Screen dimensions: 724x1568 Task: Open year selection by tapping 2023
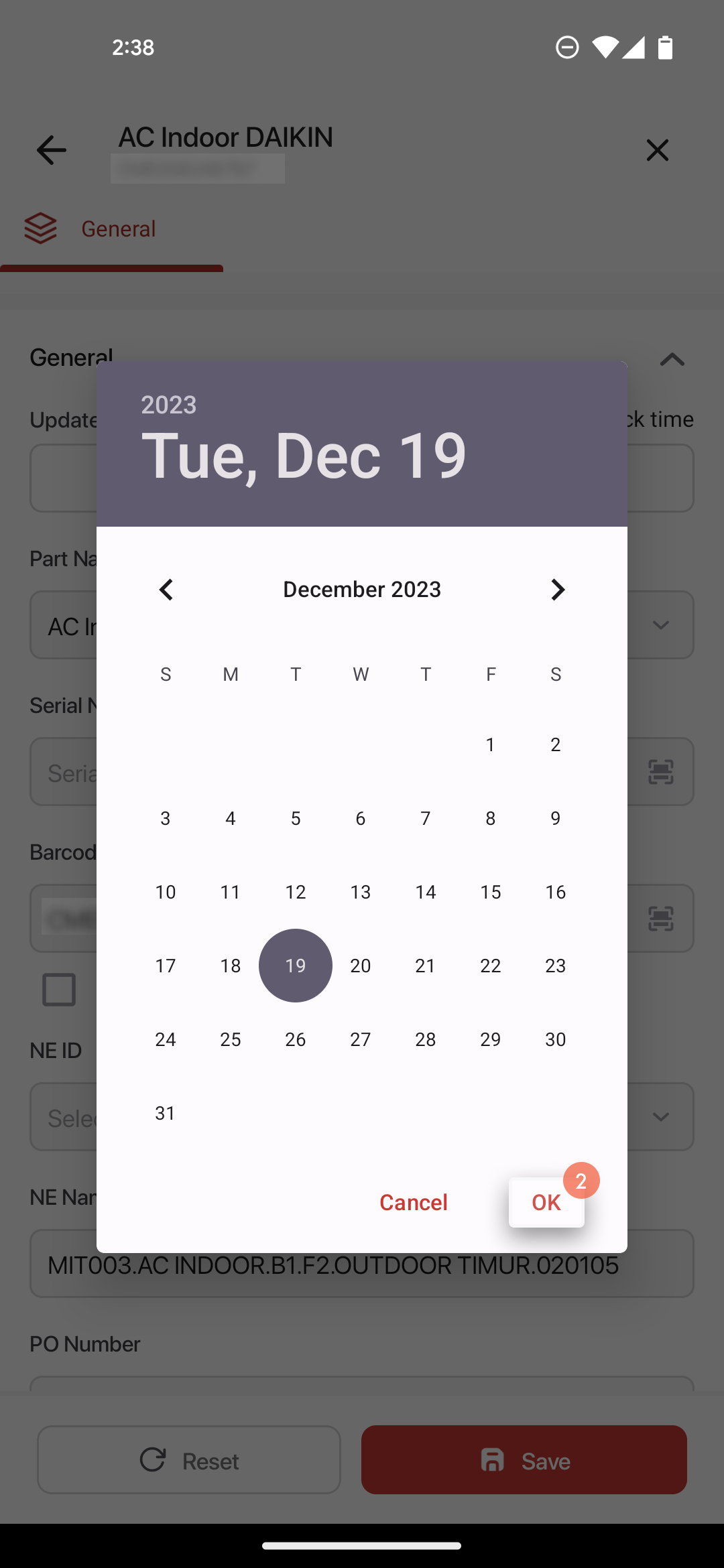(x=168, y=405)
